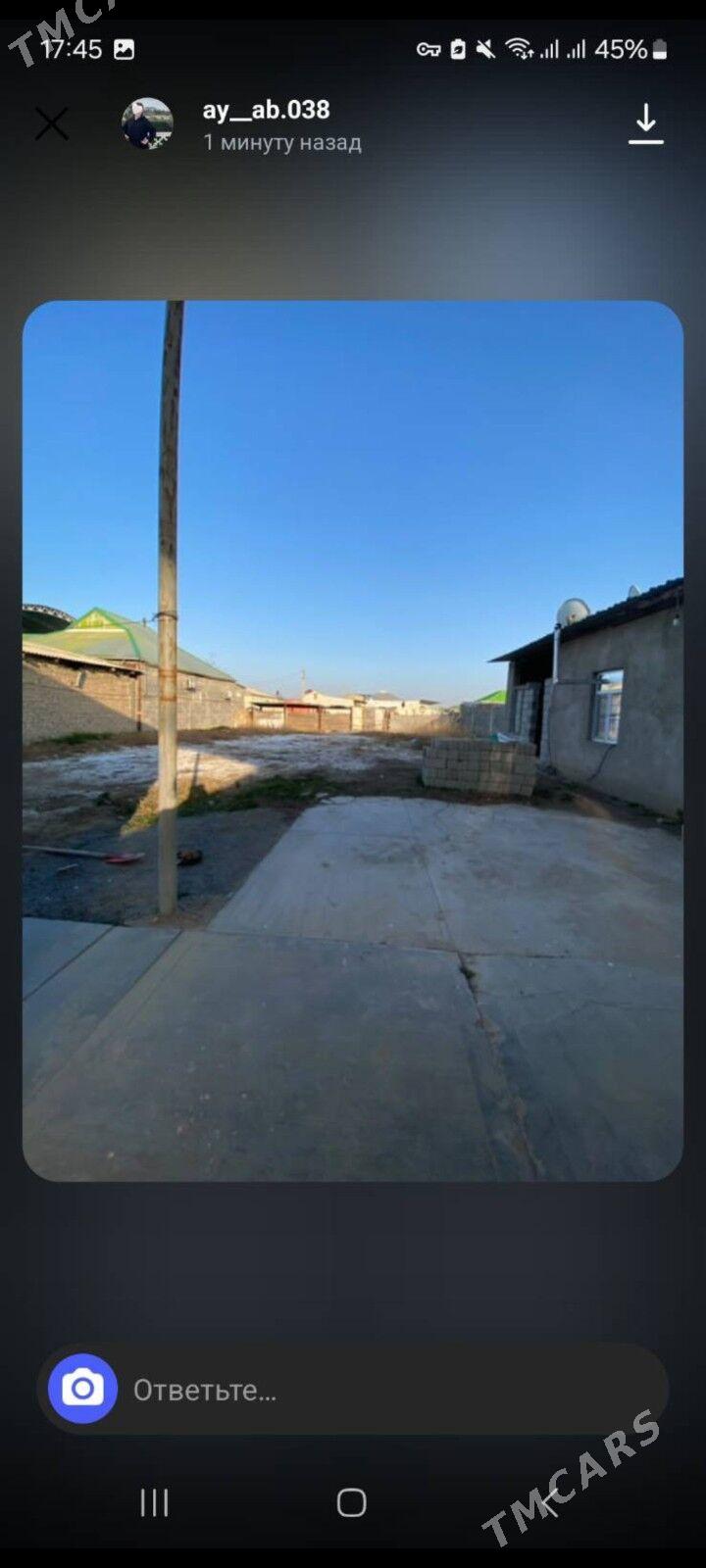Close the story viewer
Image resolution: width=706 pixels, height=1568 pixels.
point(52,124)
